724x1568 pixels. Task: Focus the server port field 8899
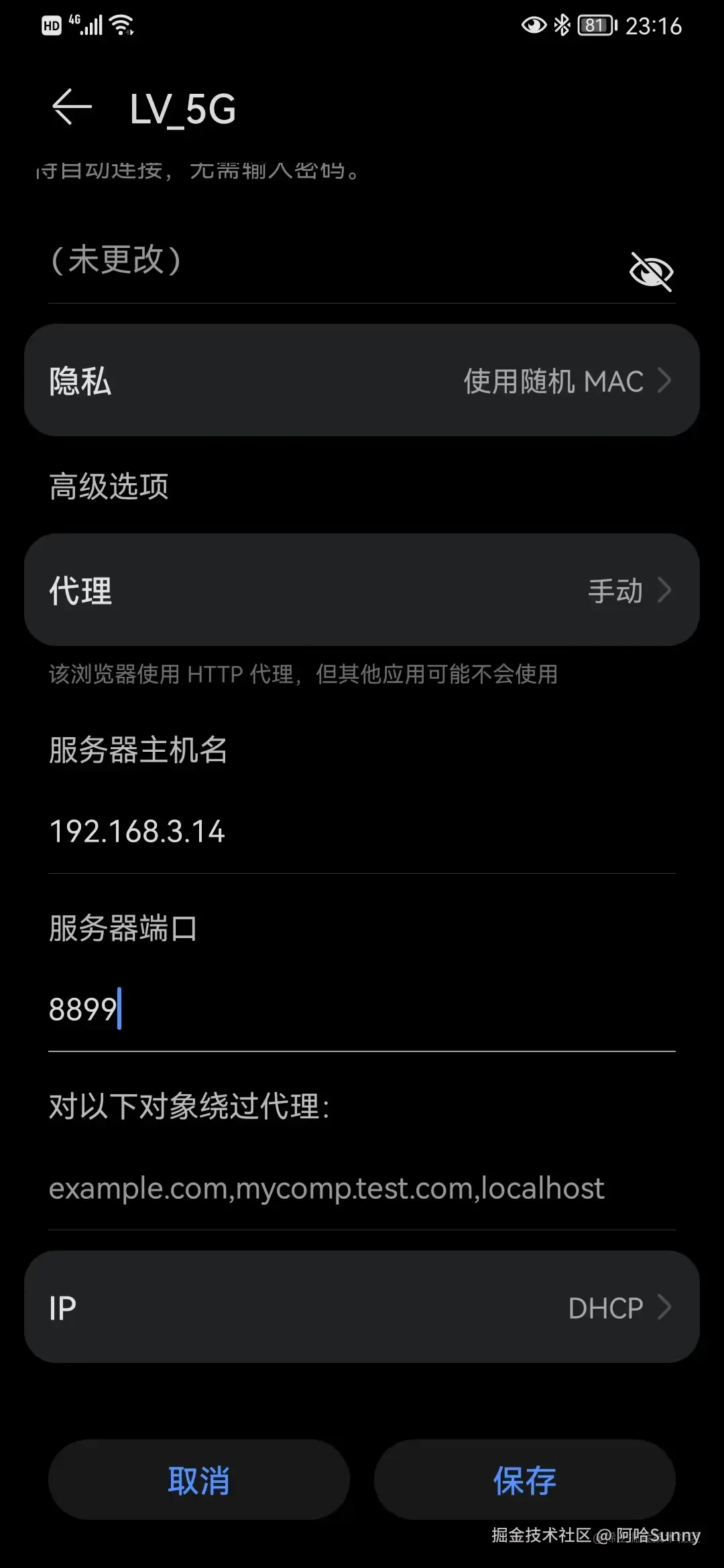coord(335,1009)
